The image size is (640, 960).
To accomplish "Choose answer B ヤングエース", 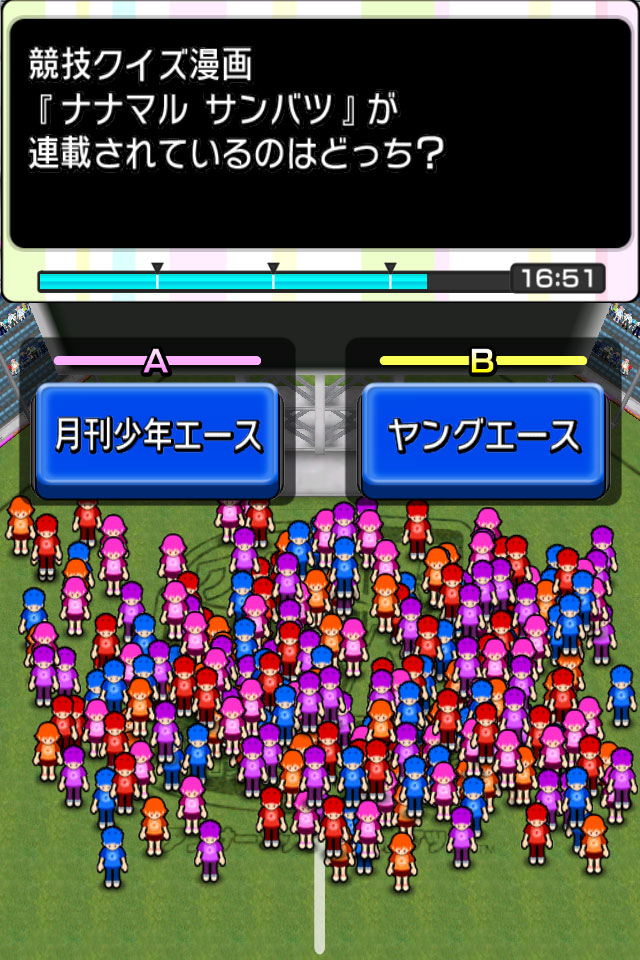I will point(483,436).
